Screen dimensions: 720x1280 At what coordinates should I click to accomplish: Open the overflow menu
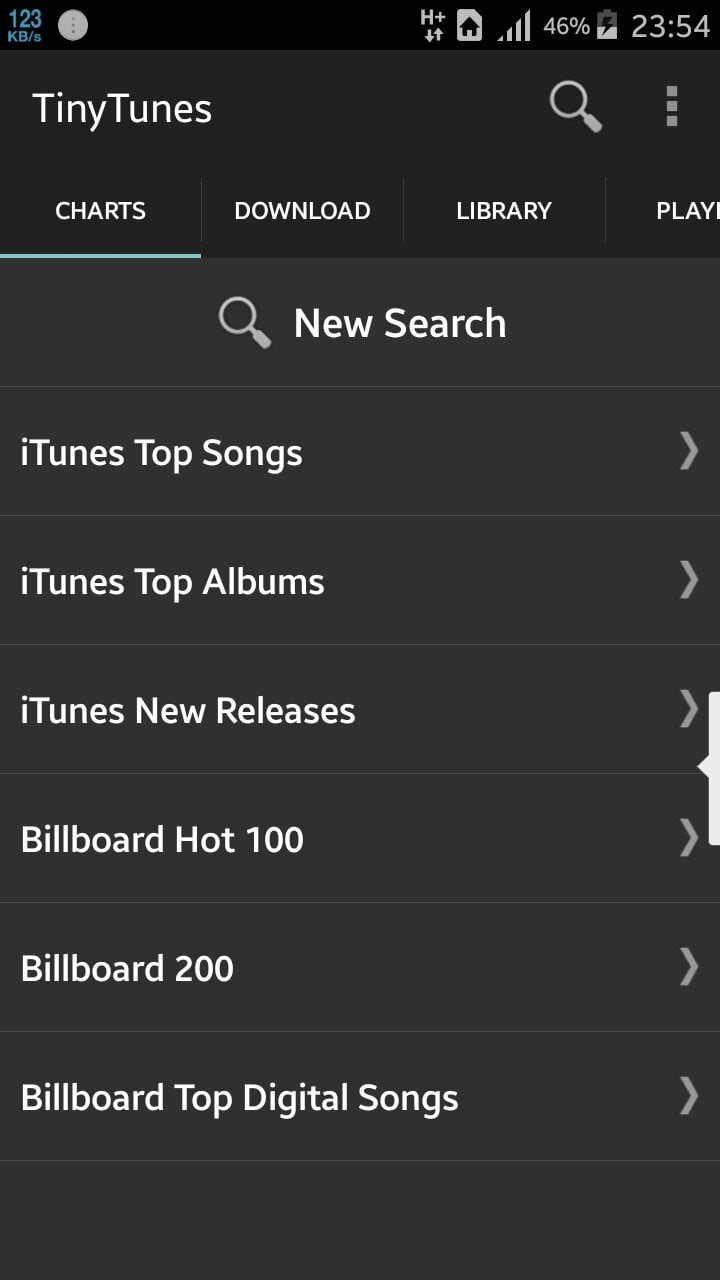coord(672,106)
